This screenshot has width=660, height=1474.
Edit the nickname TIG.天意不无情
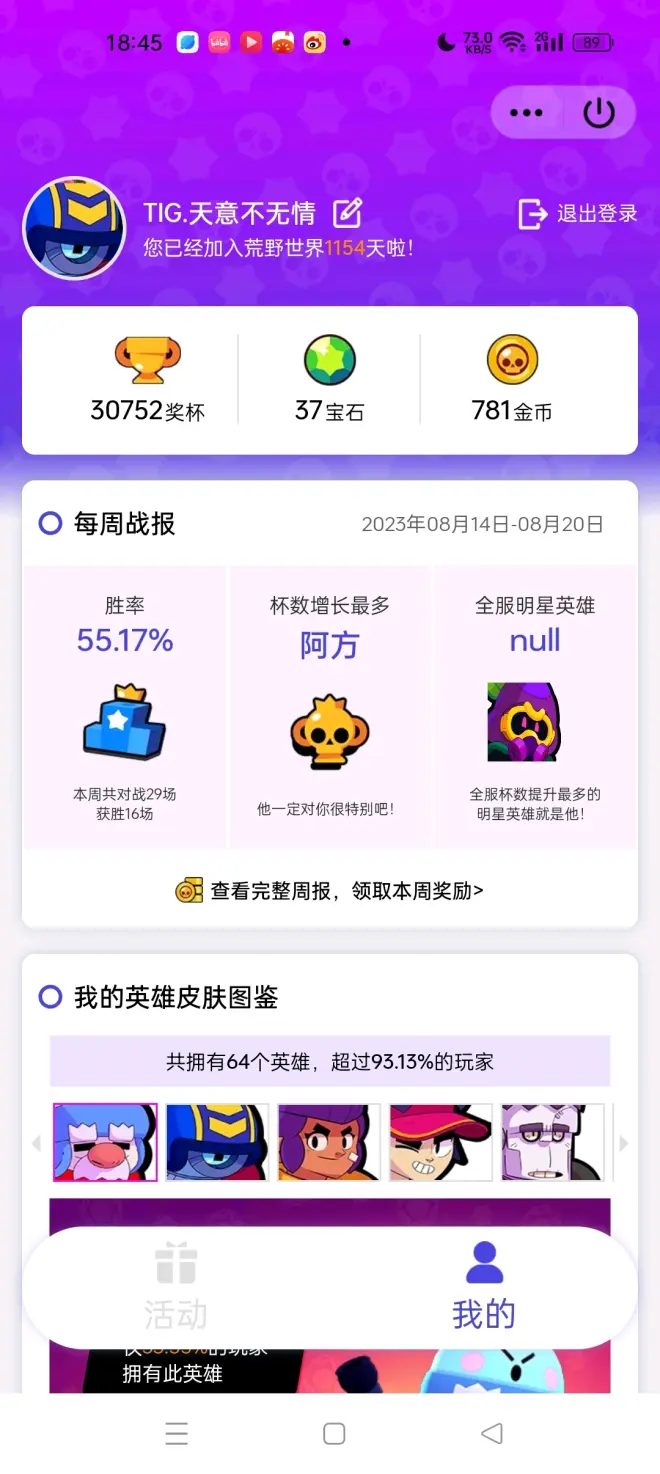click(x=347, y=212)
